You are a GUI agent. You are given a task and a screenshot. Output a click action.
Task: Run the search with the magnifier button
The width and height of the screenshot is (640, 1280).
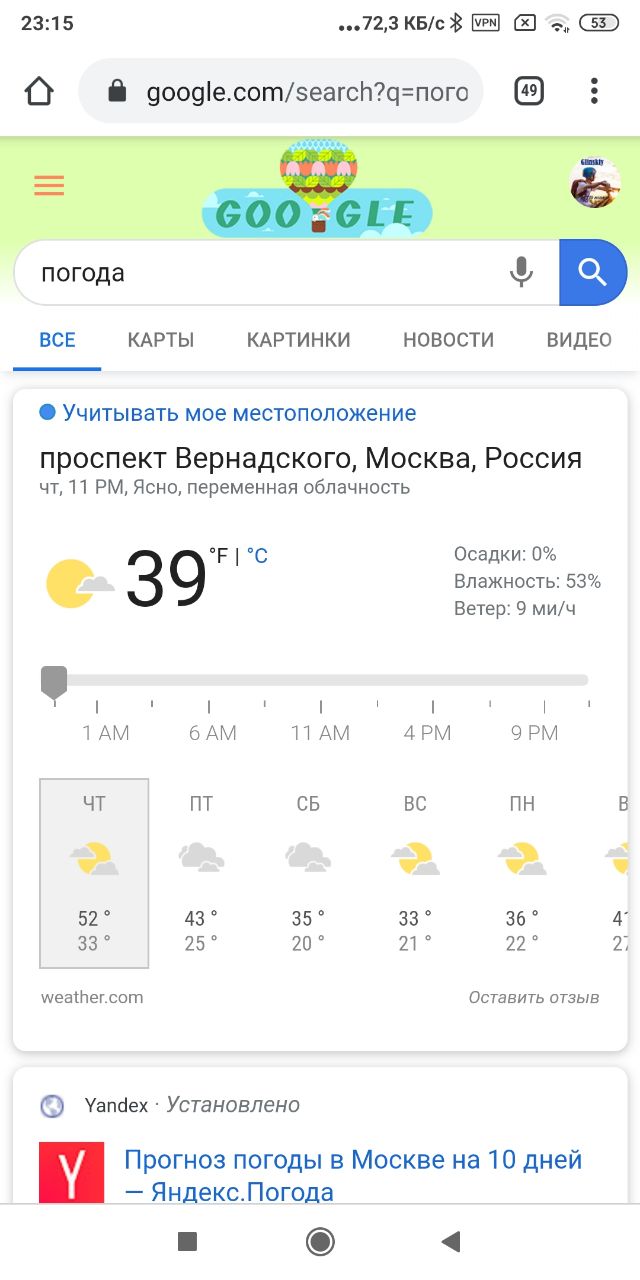point(593,272)
